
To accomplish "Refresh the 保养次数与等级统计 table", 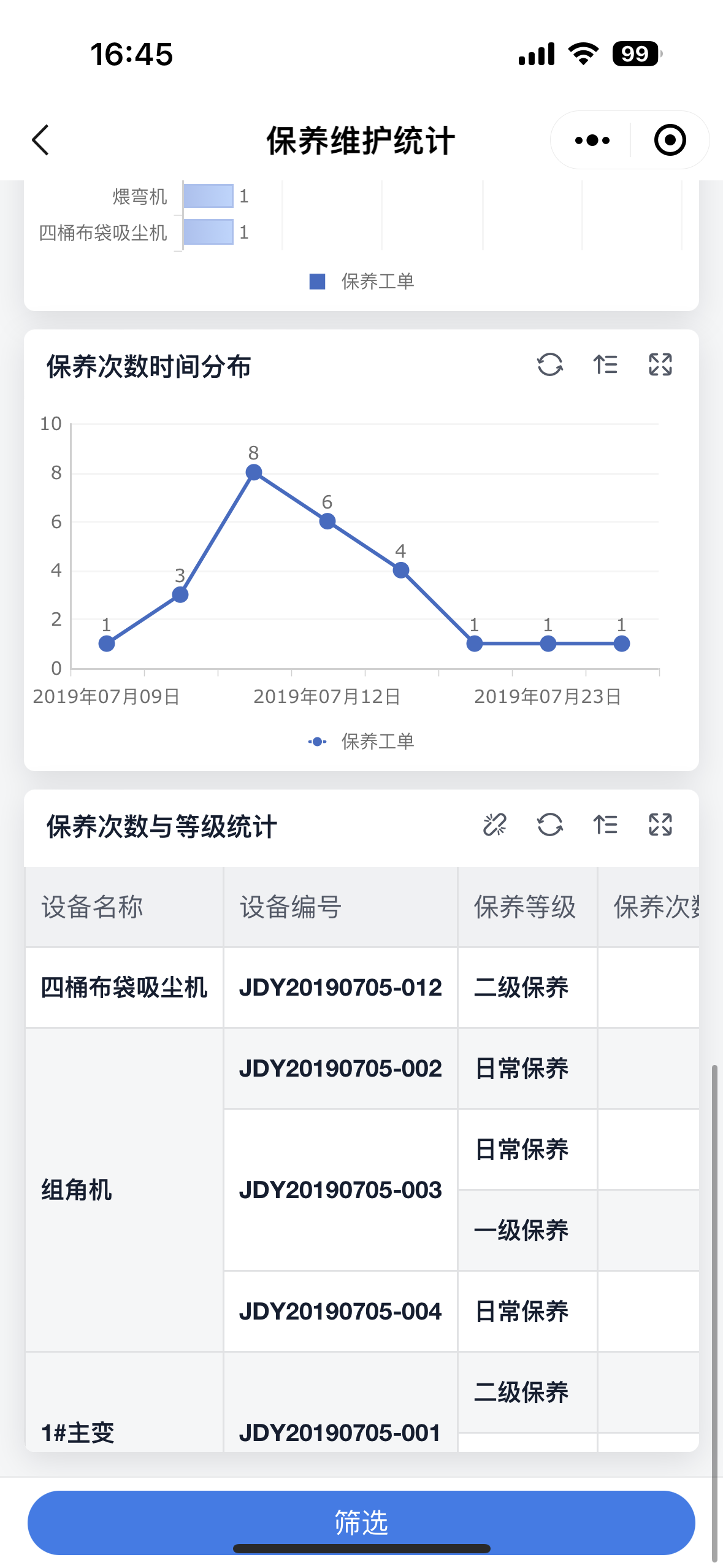I will (x=549, y=825).
